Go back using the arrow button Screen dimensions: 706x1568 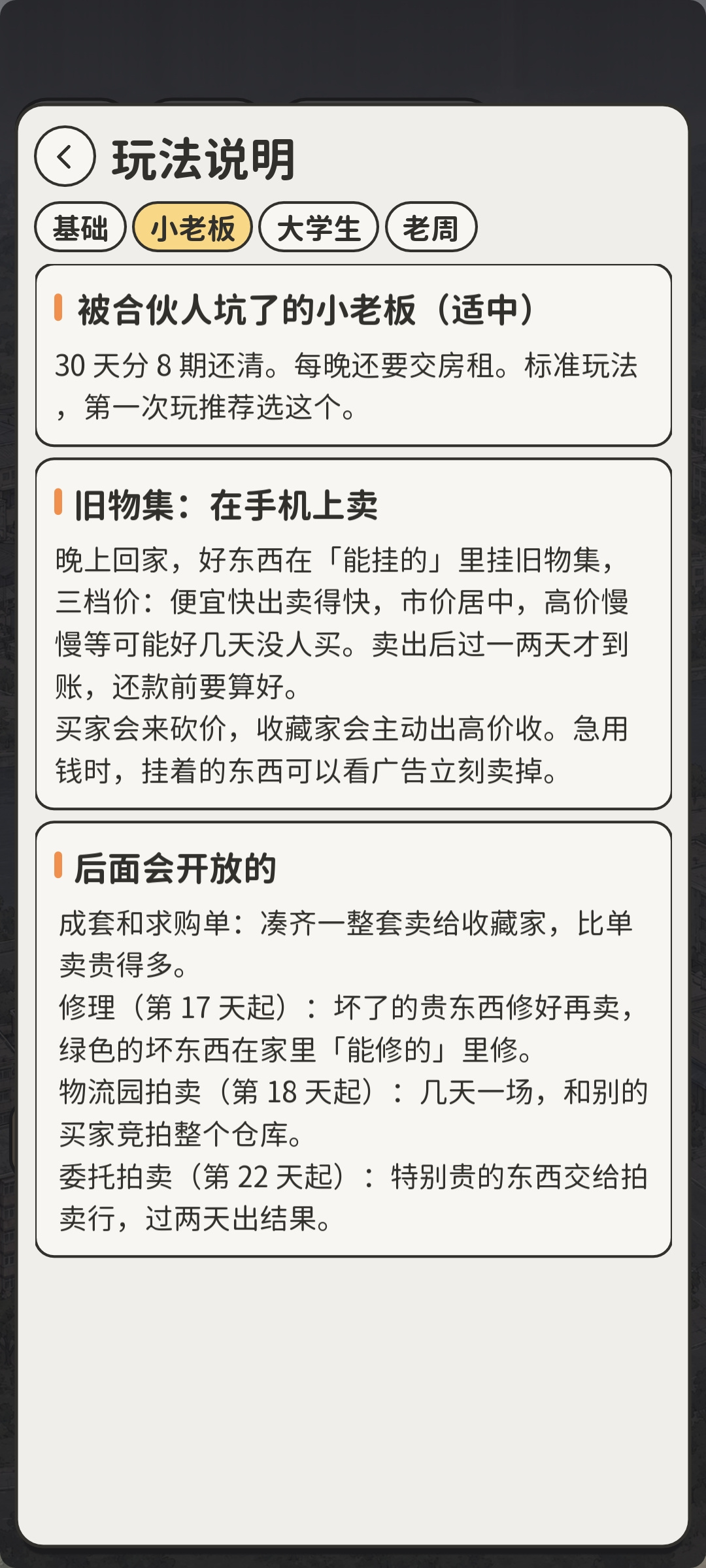[65, 157]
